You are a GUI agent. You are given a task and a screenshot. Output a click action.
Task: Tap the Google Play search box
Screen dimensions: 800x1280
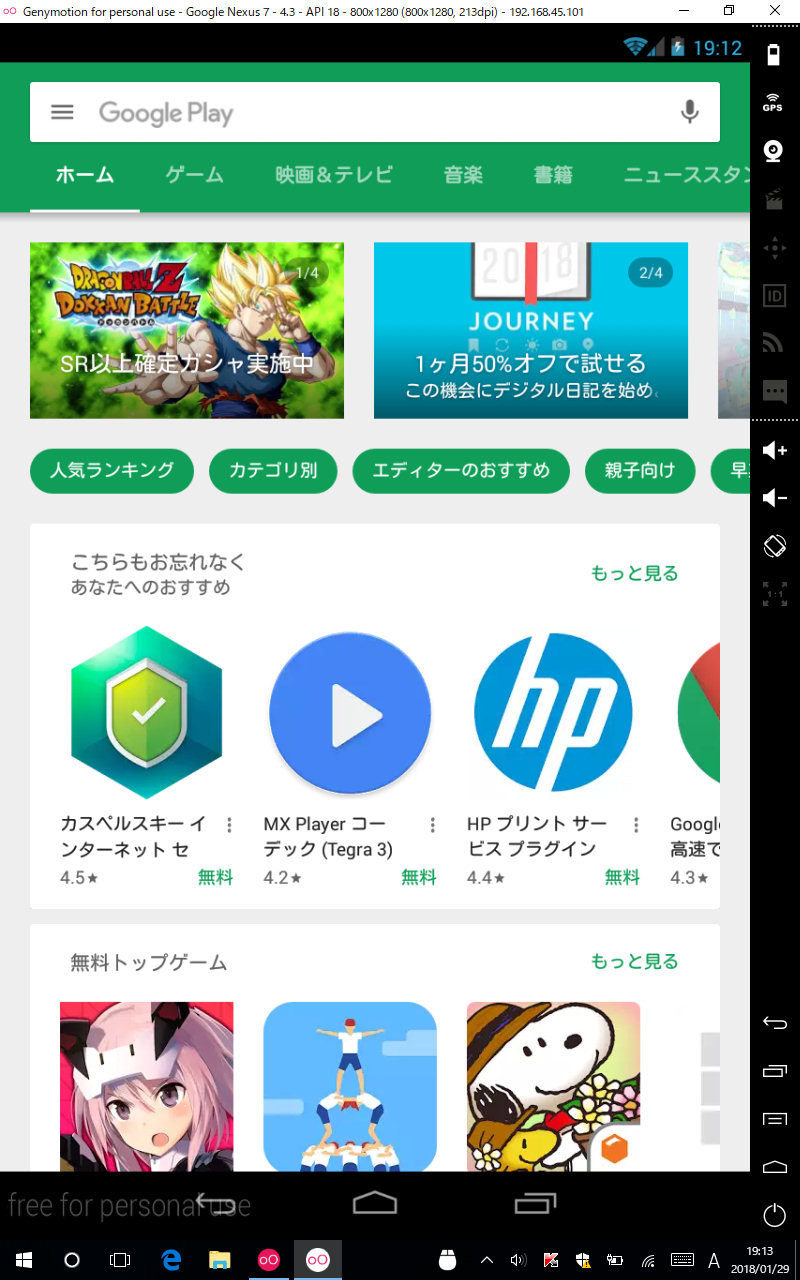point(375,112)
